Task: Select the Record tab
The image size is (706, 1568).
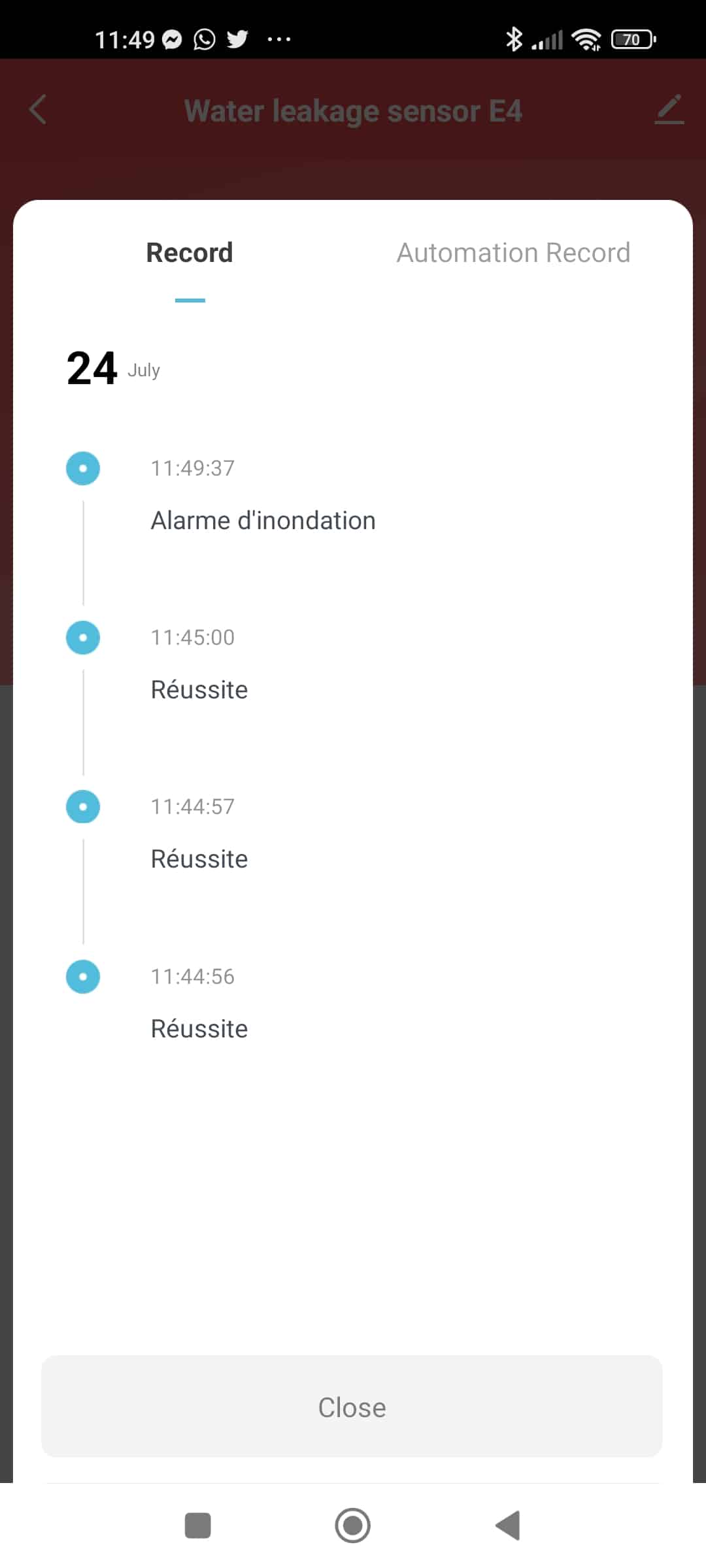Action: pyautogui.click(x=190, y=253)
